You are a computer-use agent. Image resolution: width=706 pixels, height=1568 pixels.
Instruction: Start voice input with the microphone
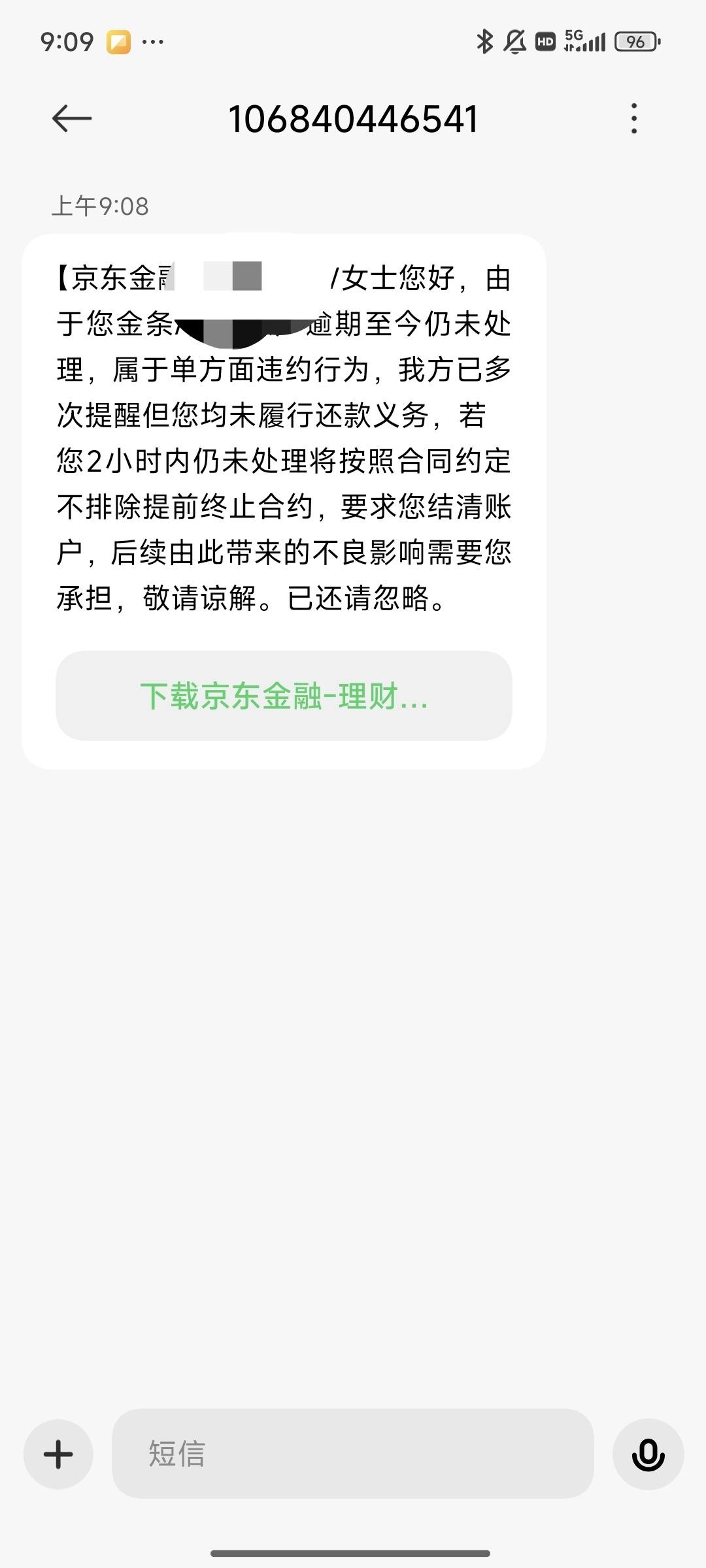[648, 1454]
